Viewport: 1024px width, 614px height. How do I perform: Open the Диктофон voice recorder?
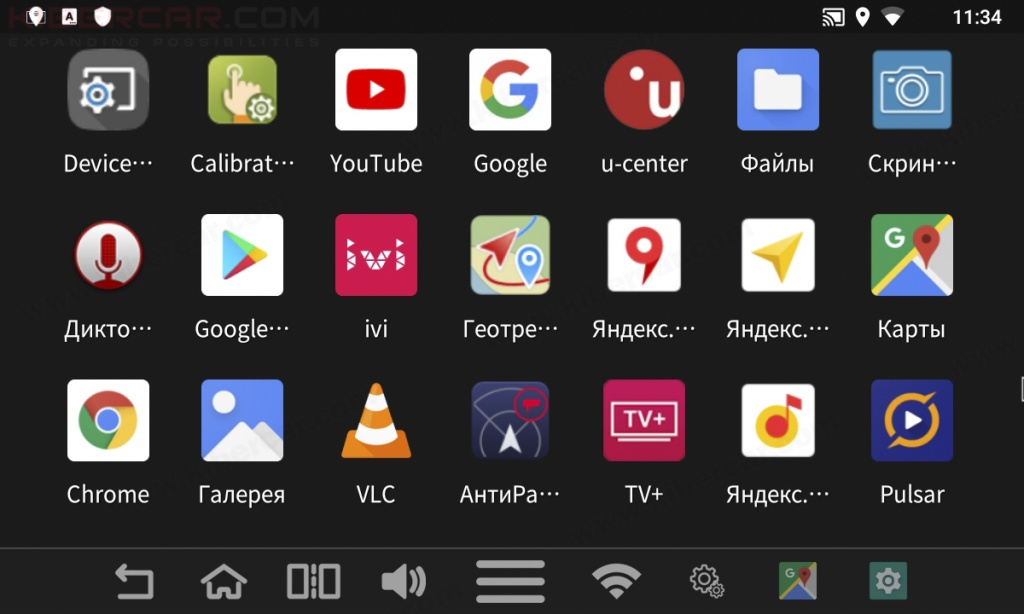[108, 256]
